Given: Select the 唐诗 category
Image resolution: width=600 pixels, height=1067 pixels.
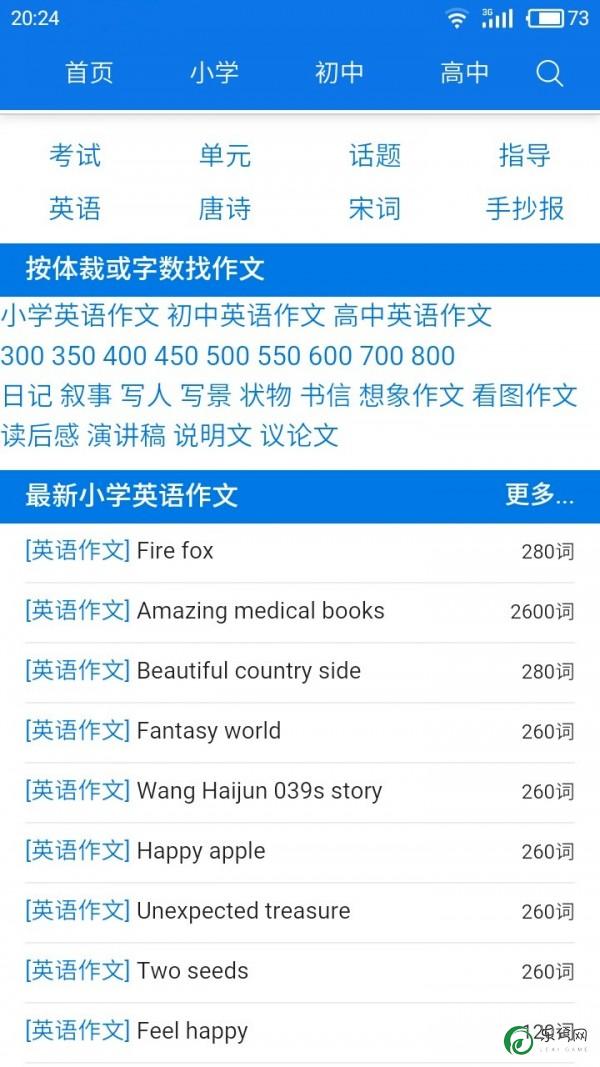Looking at the screenshot, I should (224, 209).
